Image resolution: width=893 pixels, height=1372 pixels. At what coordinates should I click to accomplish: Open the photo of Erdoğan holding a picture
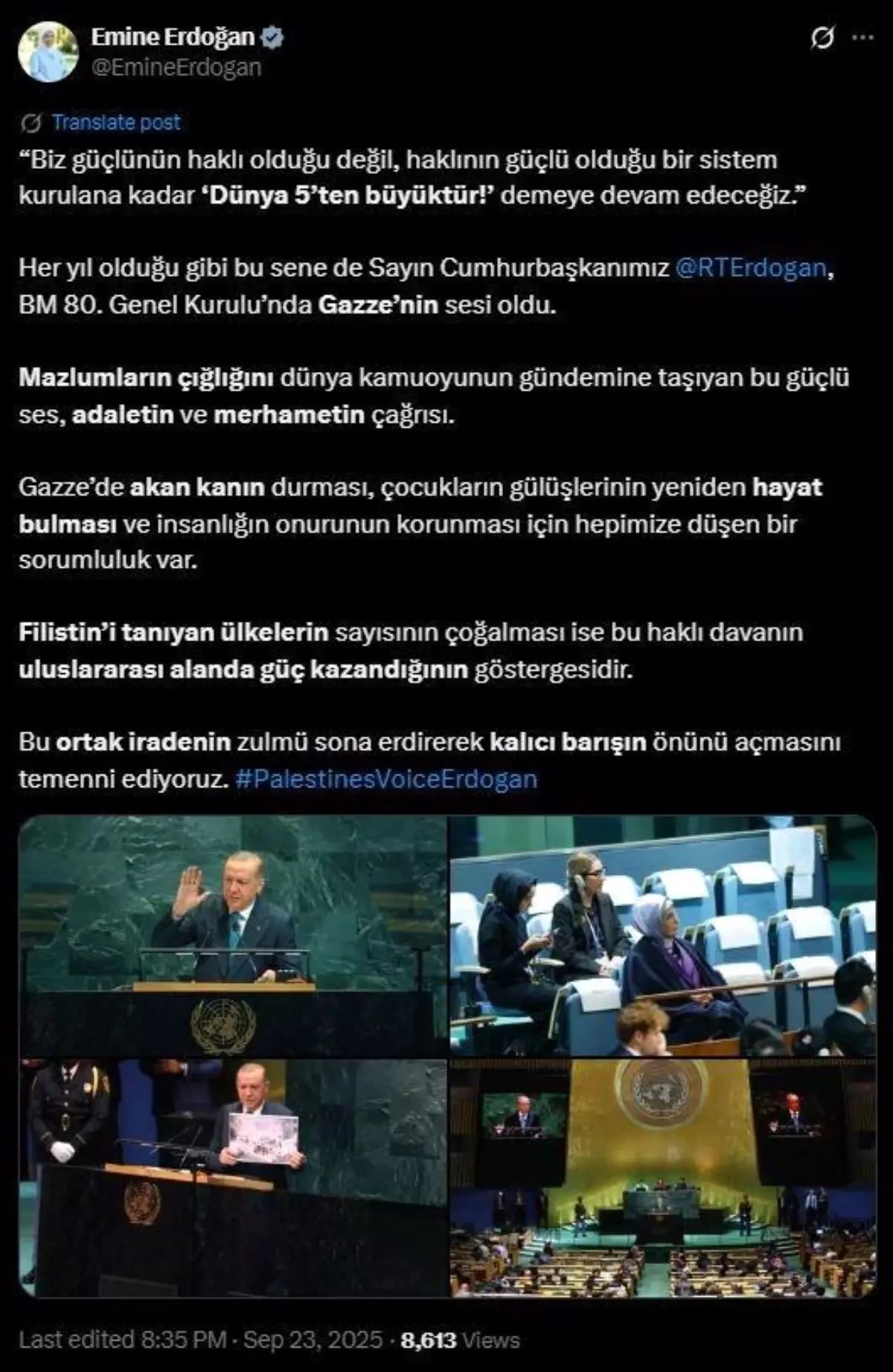[x=233, y=1178]
